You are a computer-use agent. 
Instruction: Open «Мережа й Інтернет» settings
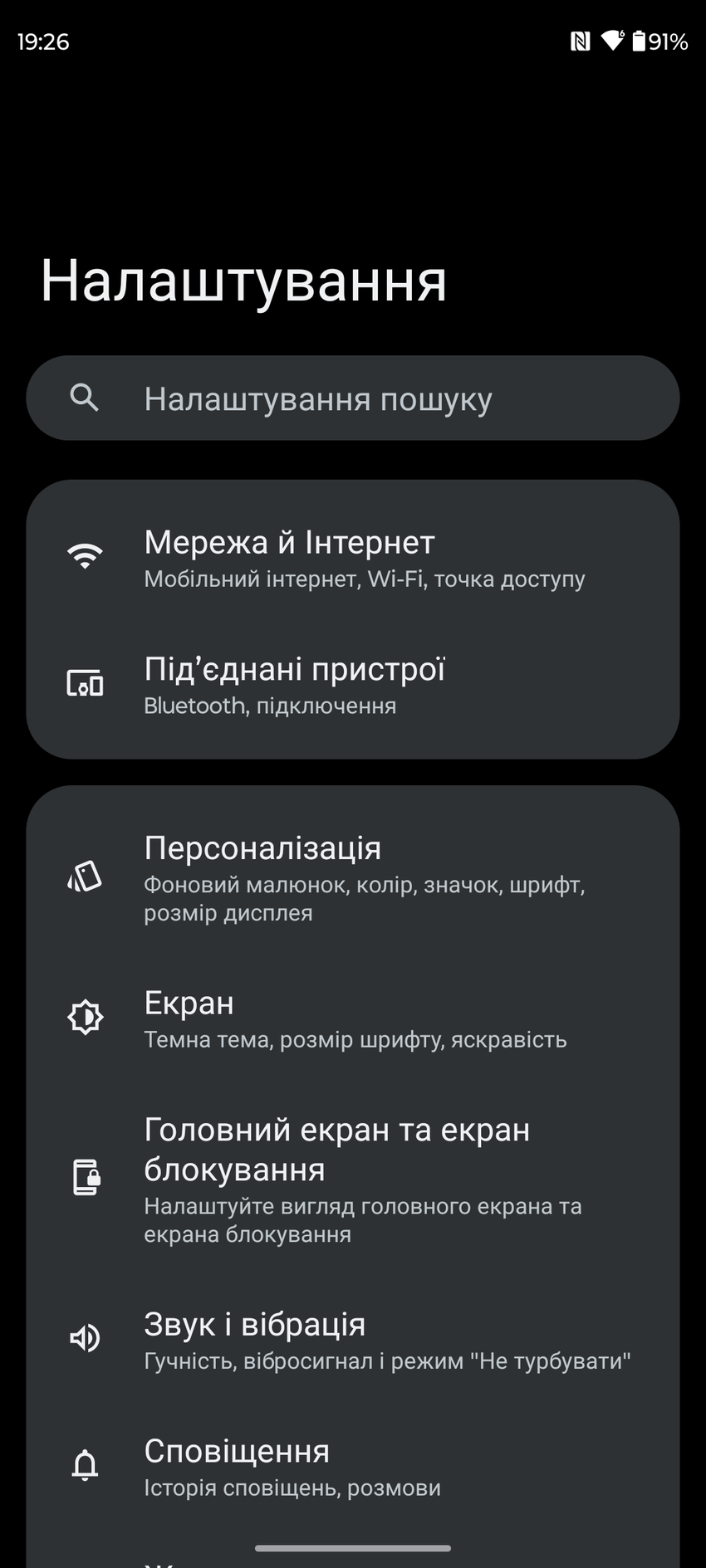[353, 558]
